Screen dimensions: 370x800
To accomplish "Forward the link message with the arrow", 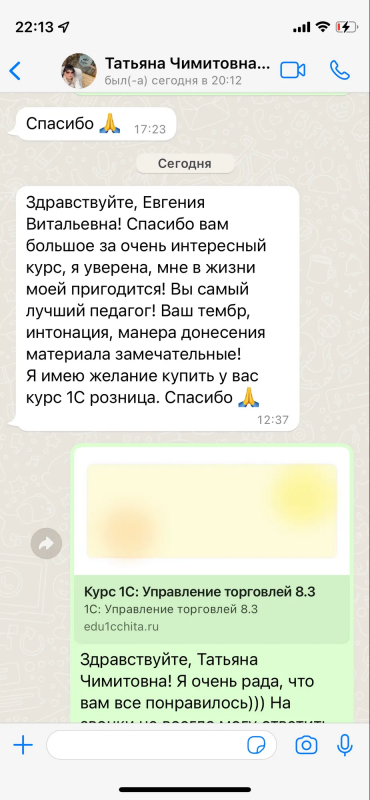I will point(46,544).
